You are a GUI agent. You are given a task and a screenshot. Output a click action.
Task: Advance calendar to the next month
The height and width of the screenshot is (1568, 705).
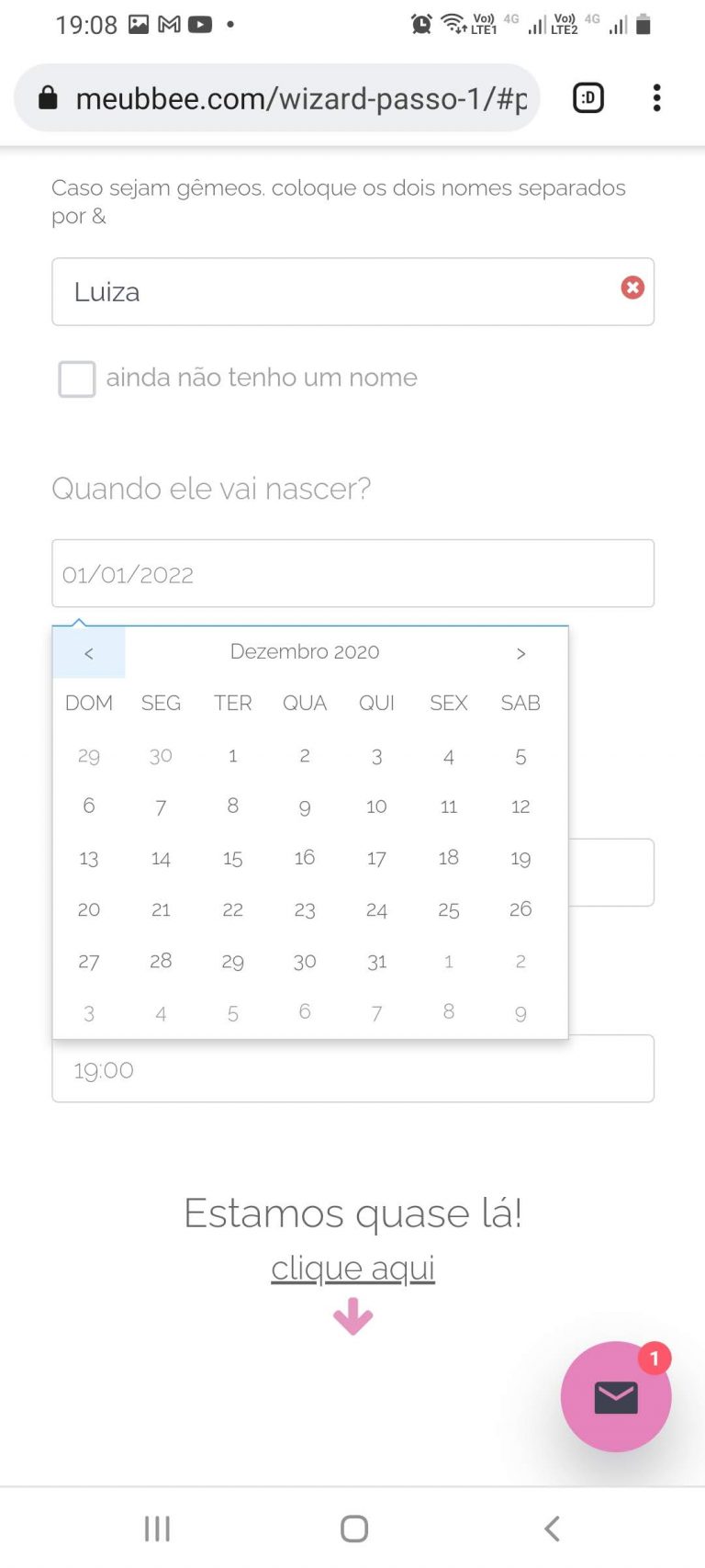click(520, 653)
